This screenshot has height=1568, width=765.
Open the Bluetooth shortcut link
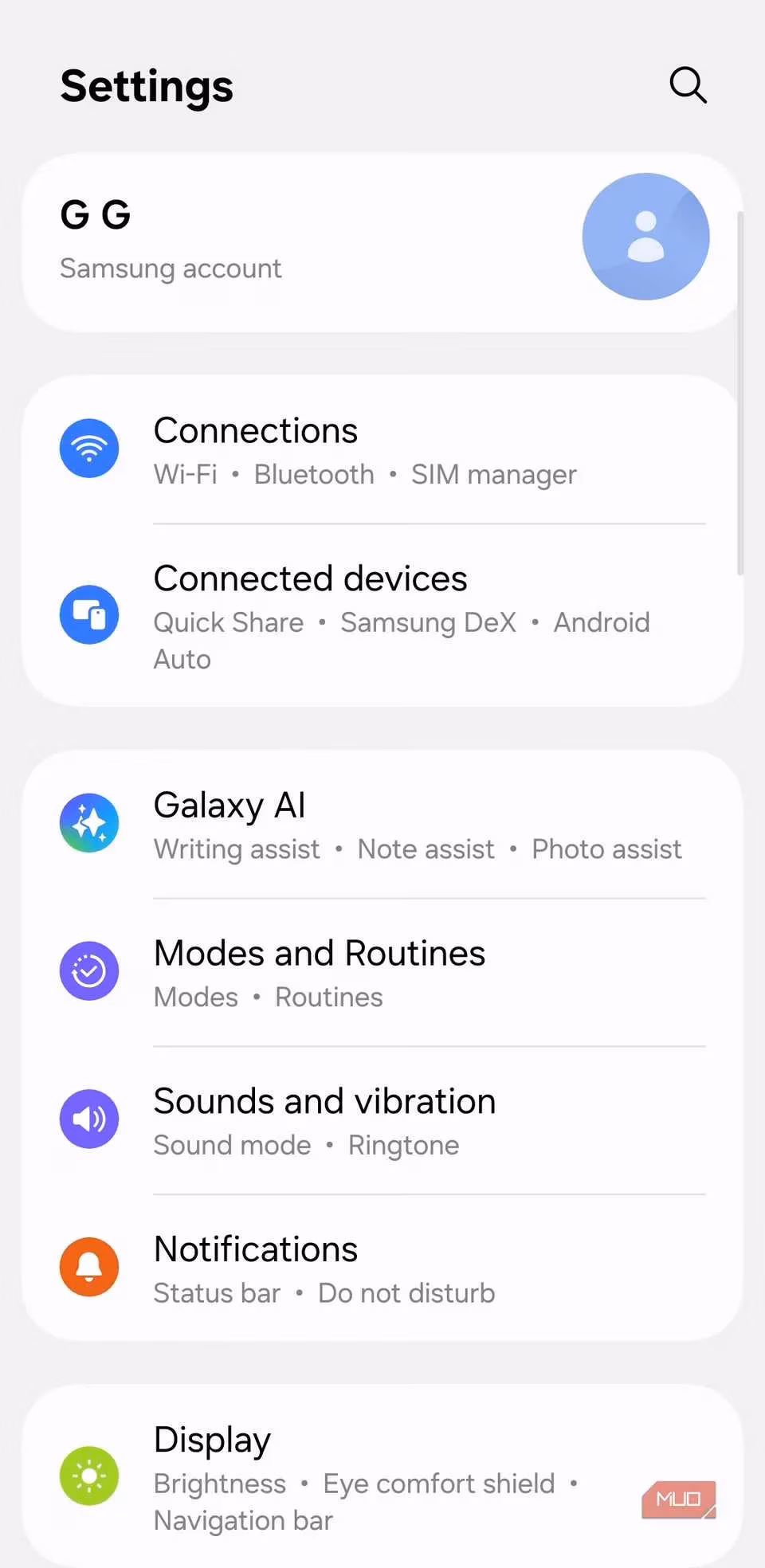tap(314, 473)
